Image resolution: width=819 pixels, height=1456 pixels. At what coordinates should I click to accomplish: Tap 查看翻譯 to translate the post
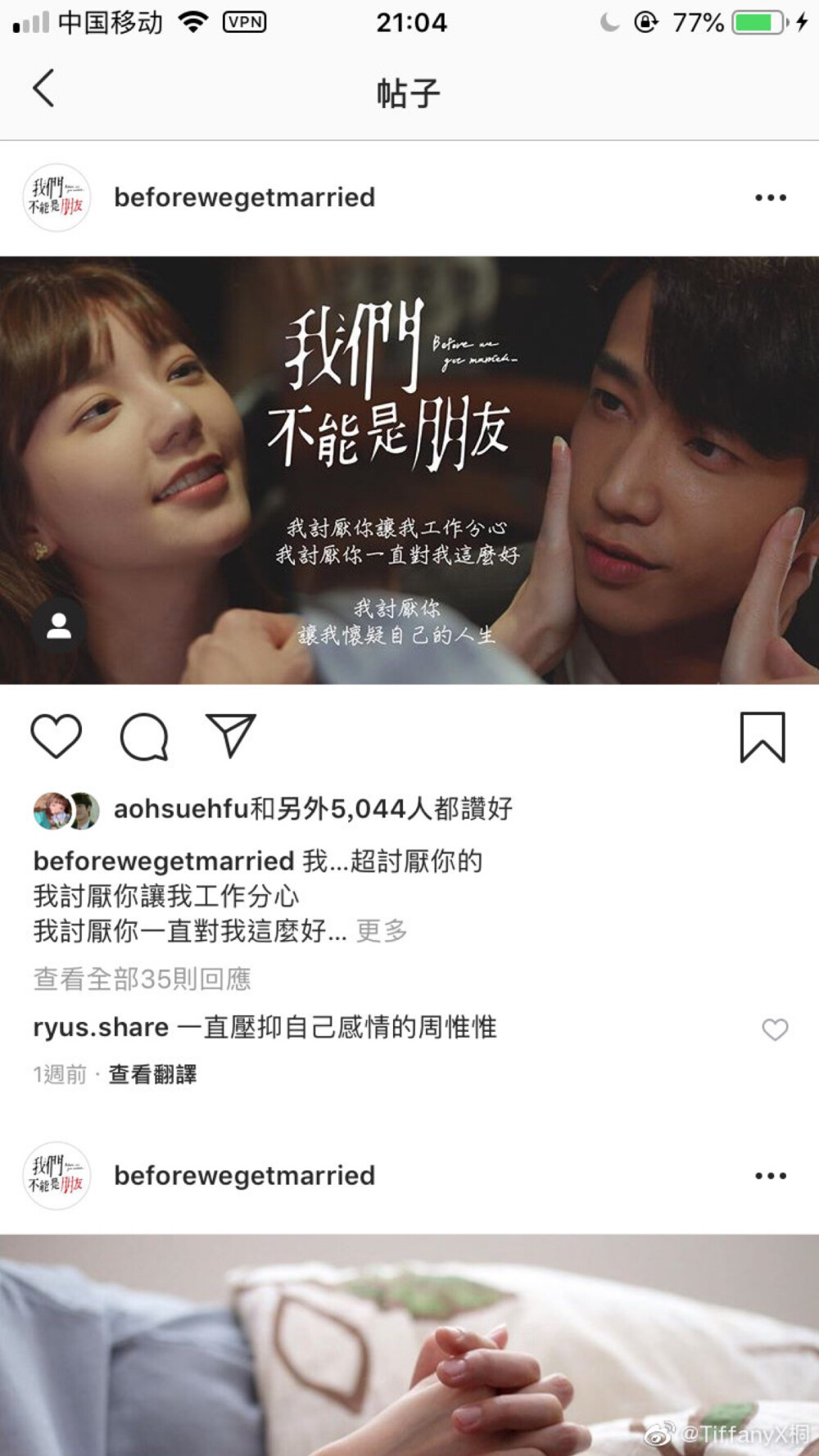(x=152, y=1074)
